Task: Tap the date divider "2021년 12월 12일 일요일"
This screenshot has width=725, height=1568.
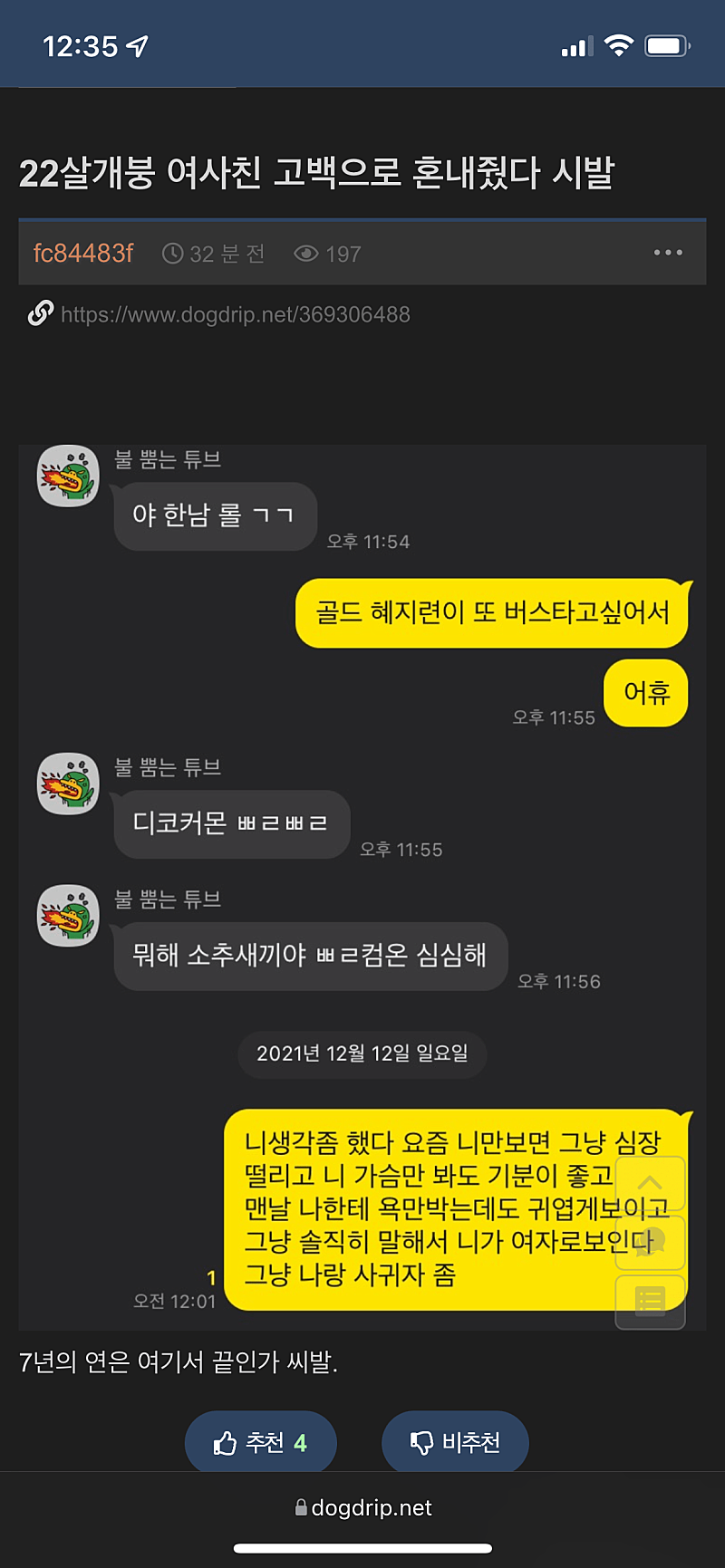Action: click(x=362, y=1054)
